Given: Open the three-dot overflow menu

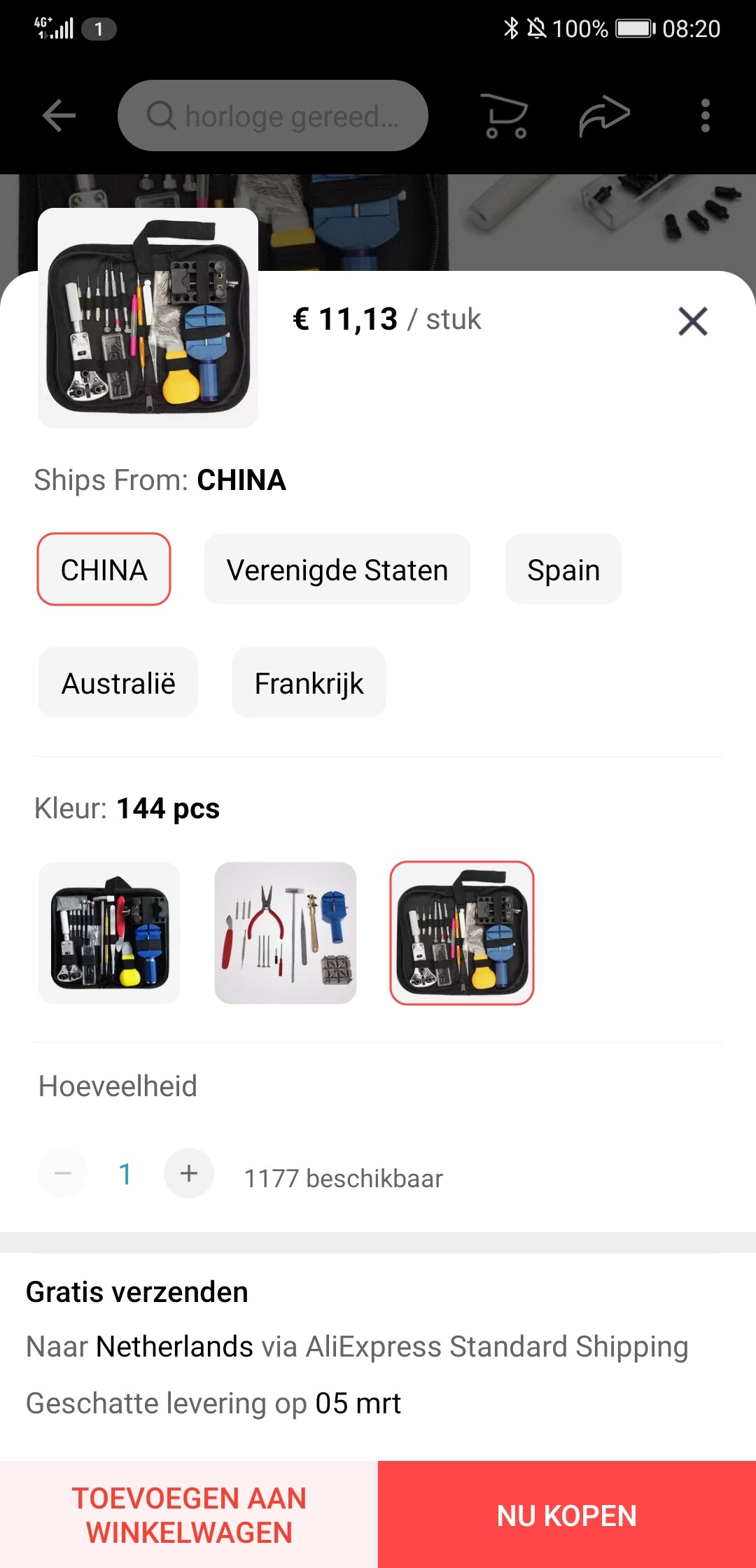Looking at the screenshot, I should [x=706, y=115].
